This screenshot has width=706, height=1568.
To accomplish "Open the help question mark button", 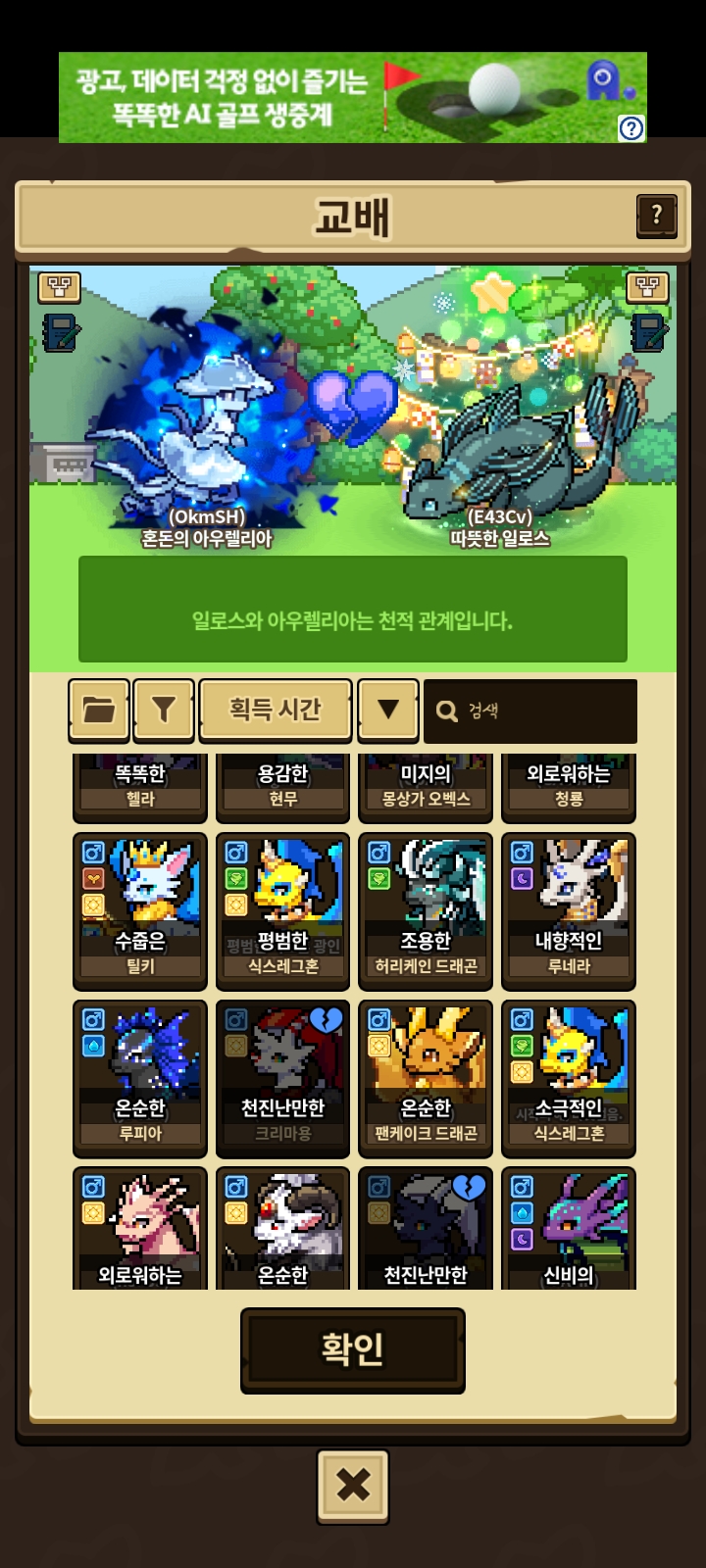I will [656, 215].
